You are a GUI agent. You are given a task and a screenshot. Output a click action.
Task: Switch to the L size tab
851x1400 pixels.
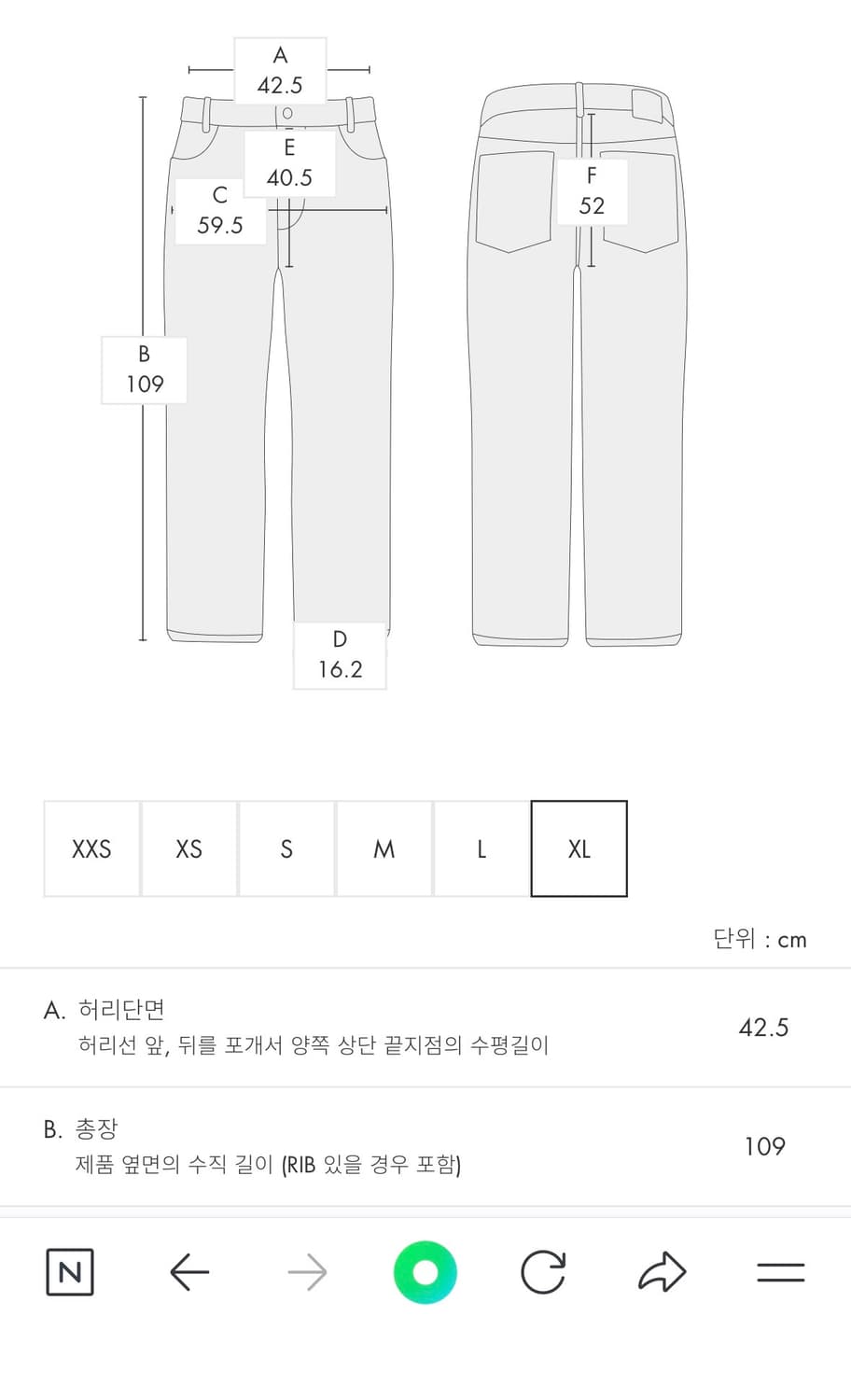coord(481,849)
